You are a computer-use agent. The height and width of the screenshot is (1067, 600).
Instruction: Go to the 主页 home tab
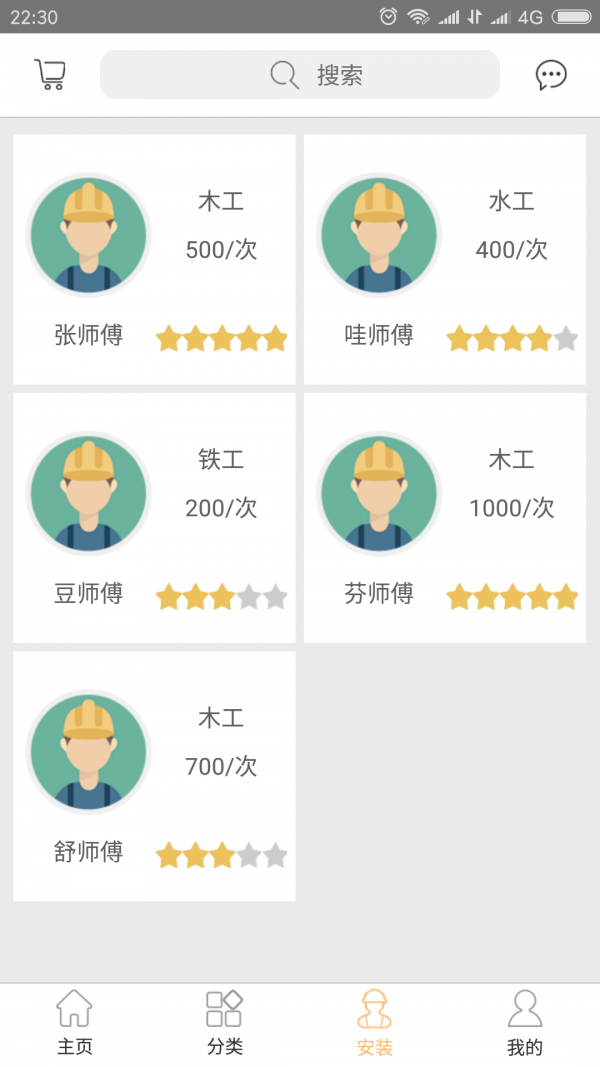pos(75,1023)
